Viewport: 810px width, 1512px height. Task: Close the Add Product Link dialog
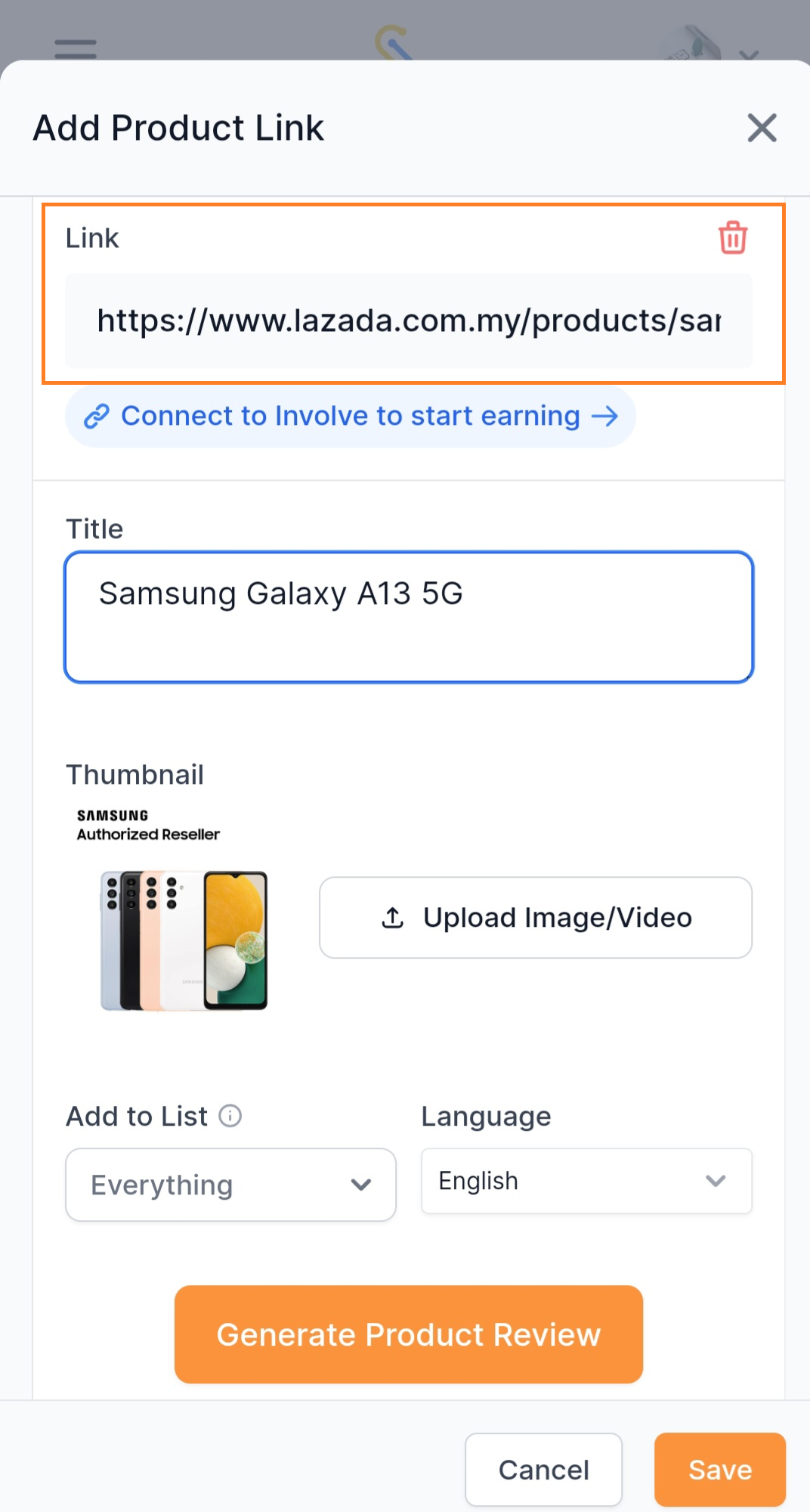point(762,128)
